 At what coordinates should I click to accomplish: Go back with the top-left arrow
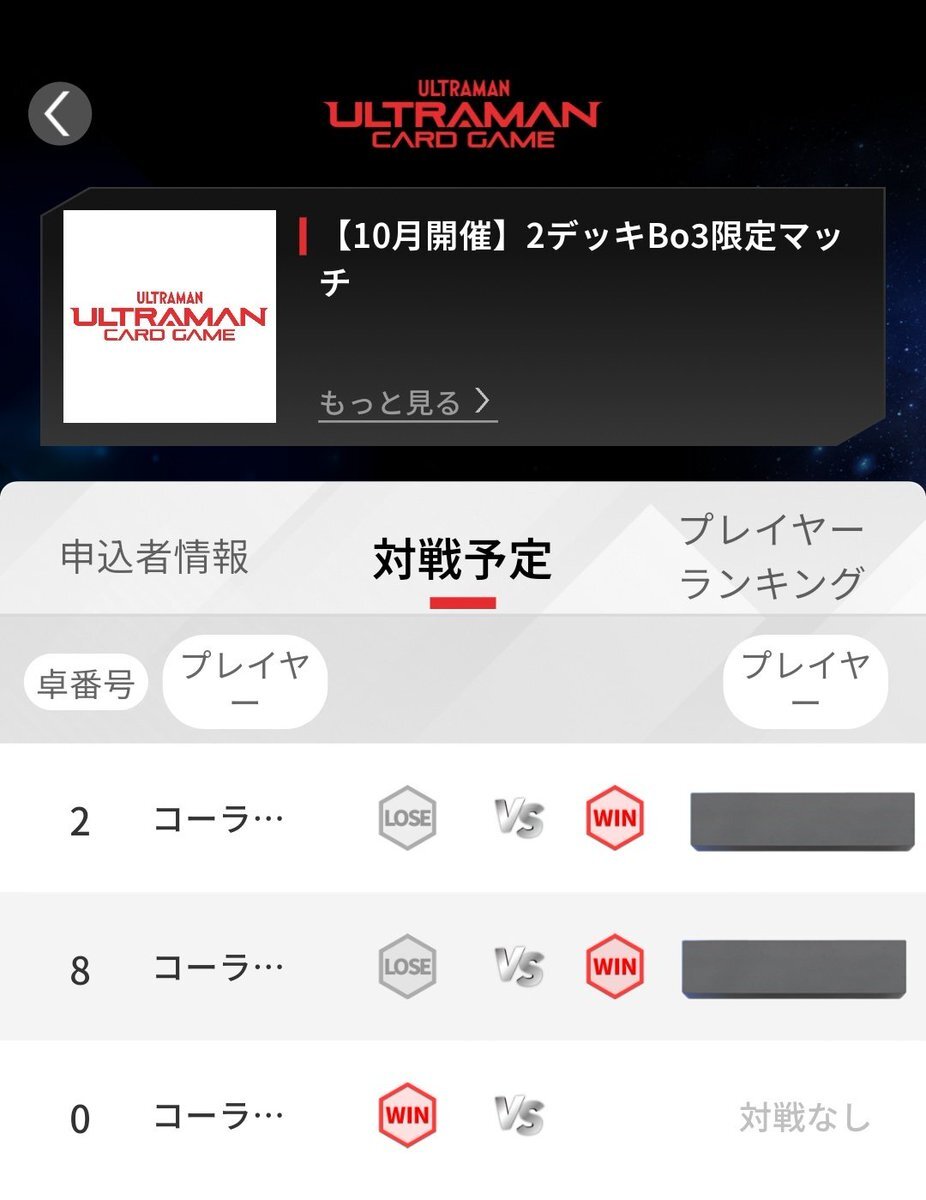(60, 114)
